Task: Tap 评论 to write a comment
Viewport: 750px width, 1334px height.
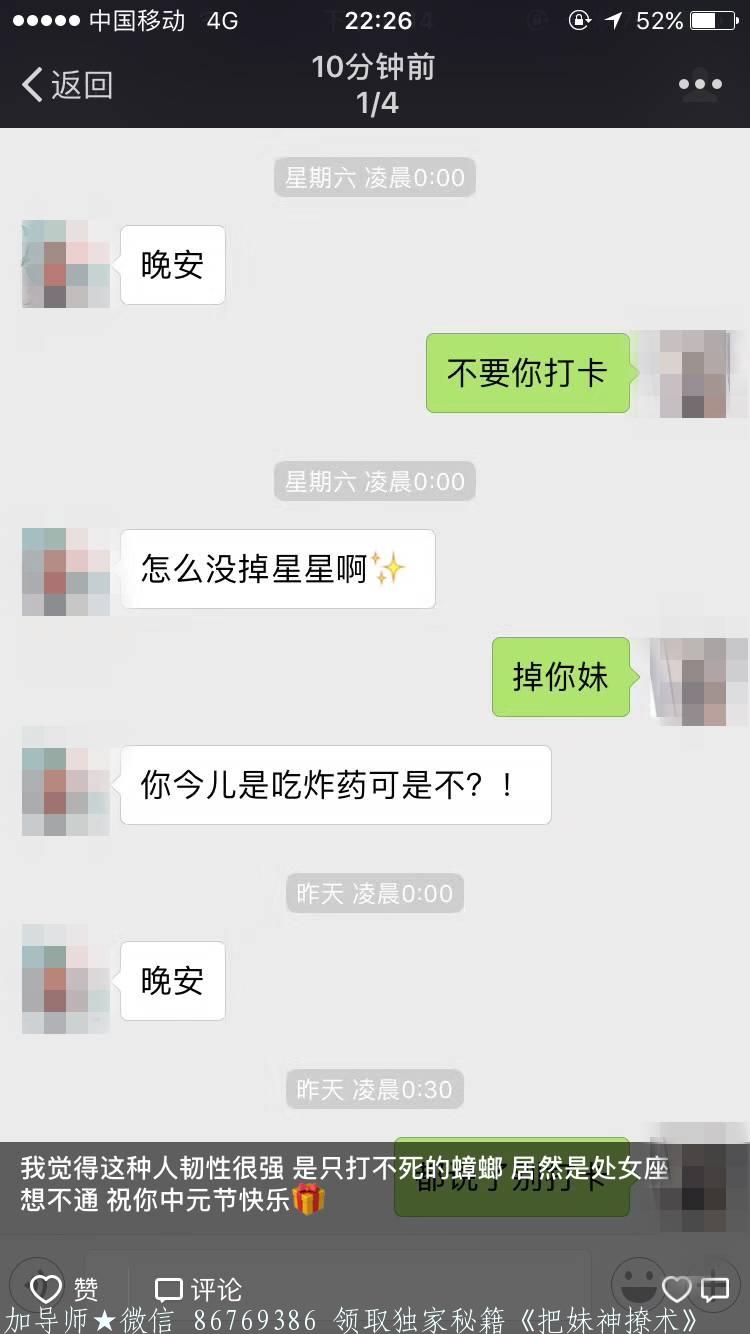Action: [x=198, y=1288]
